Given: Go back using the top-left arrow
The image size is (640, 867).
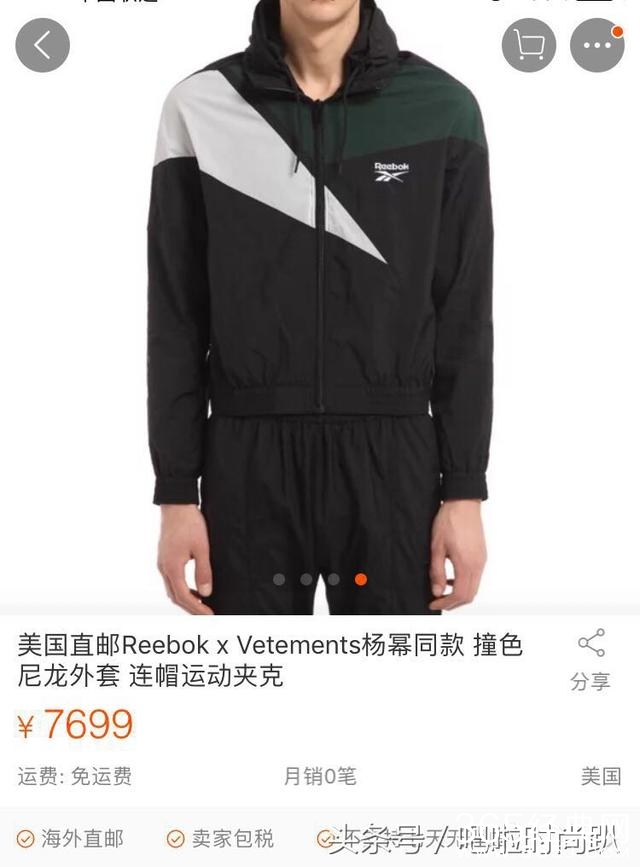Looking at the screenshot, I should (x=43, y=45).
